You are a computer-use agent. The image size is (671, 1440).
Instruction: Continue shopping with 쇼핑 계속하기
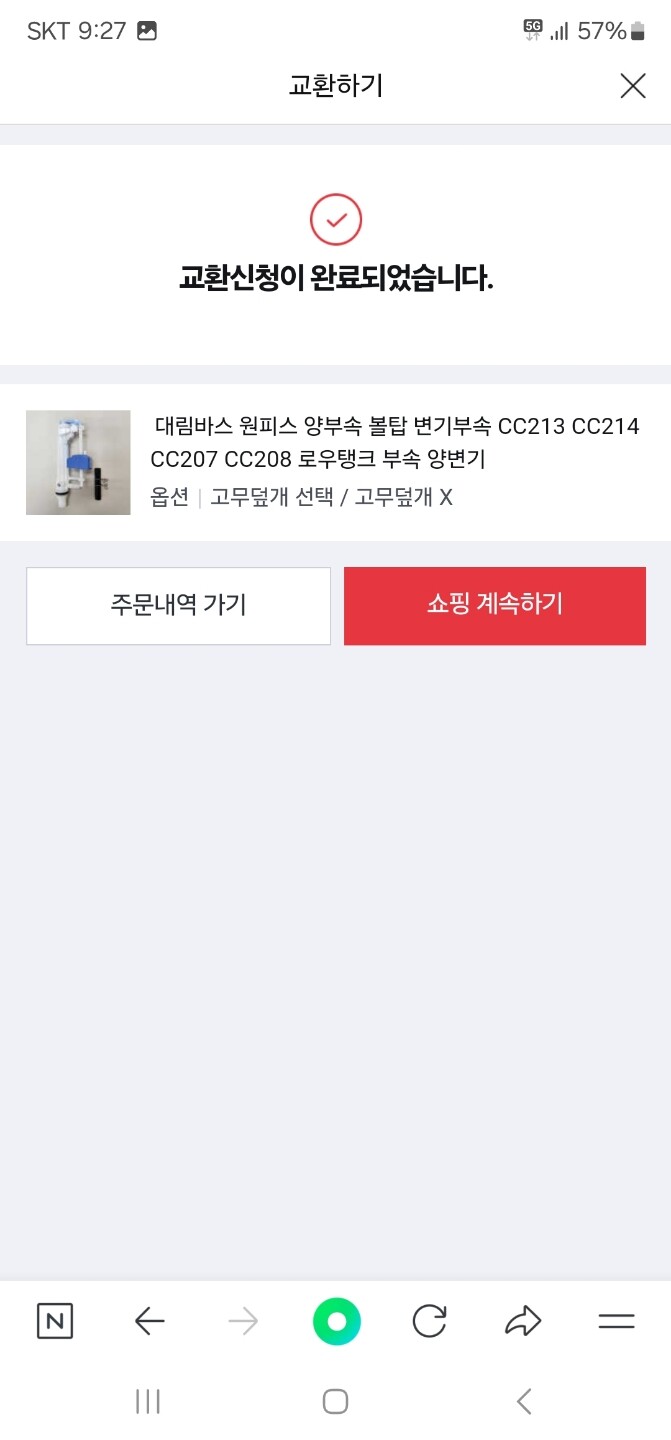point(495,606)
